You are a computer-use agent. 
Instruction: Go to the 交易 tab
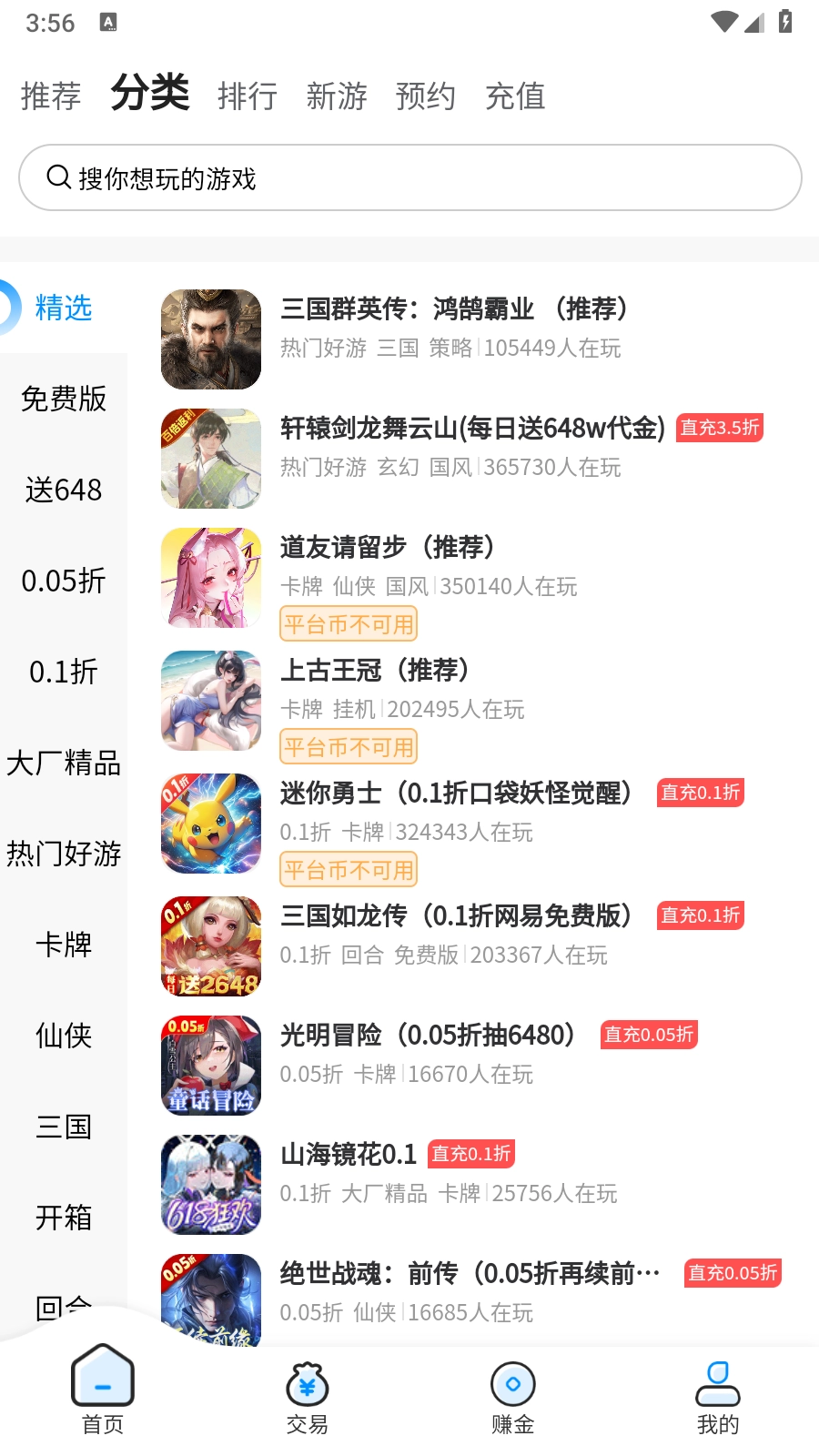(x=308, y=1397)
